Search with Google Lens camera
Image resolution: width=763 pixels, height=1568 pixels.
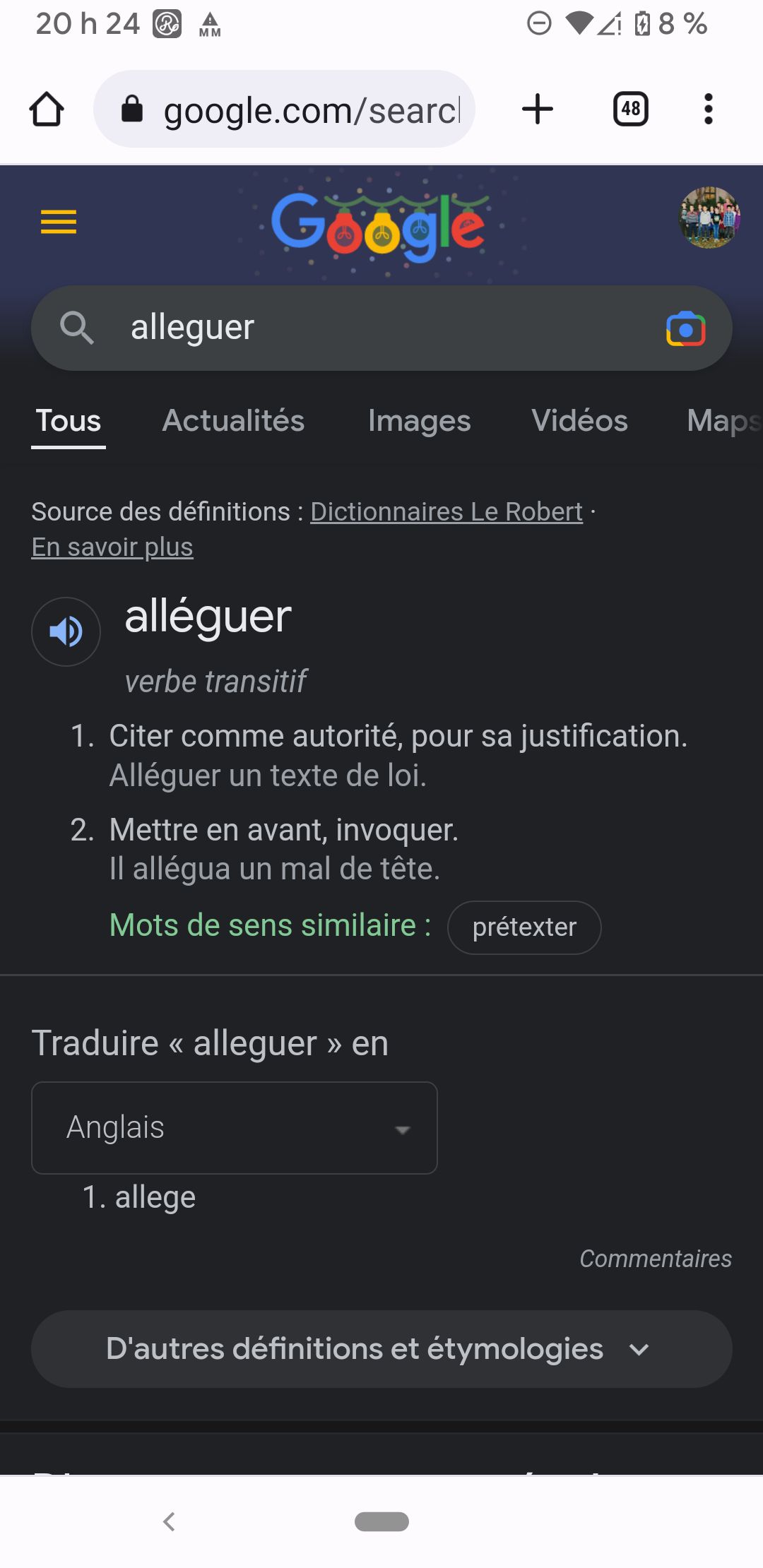tap(685, 329)
